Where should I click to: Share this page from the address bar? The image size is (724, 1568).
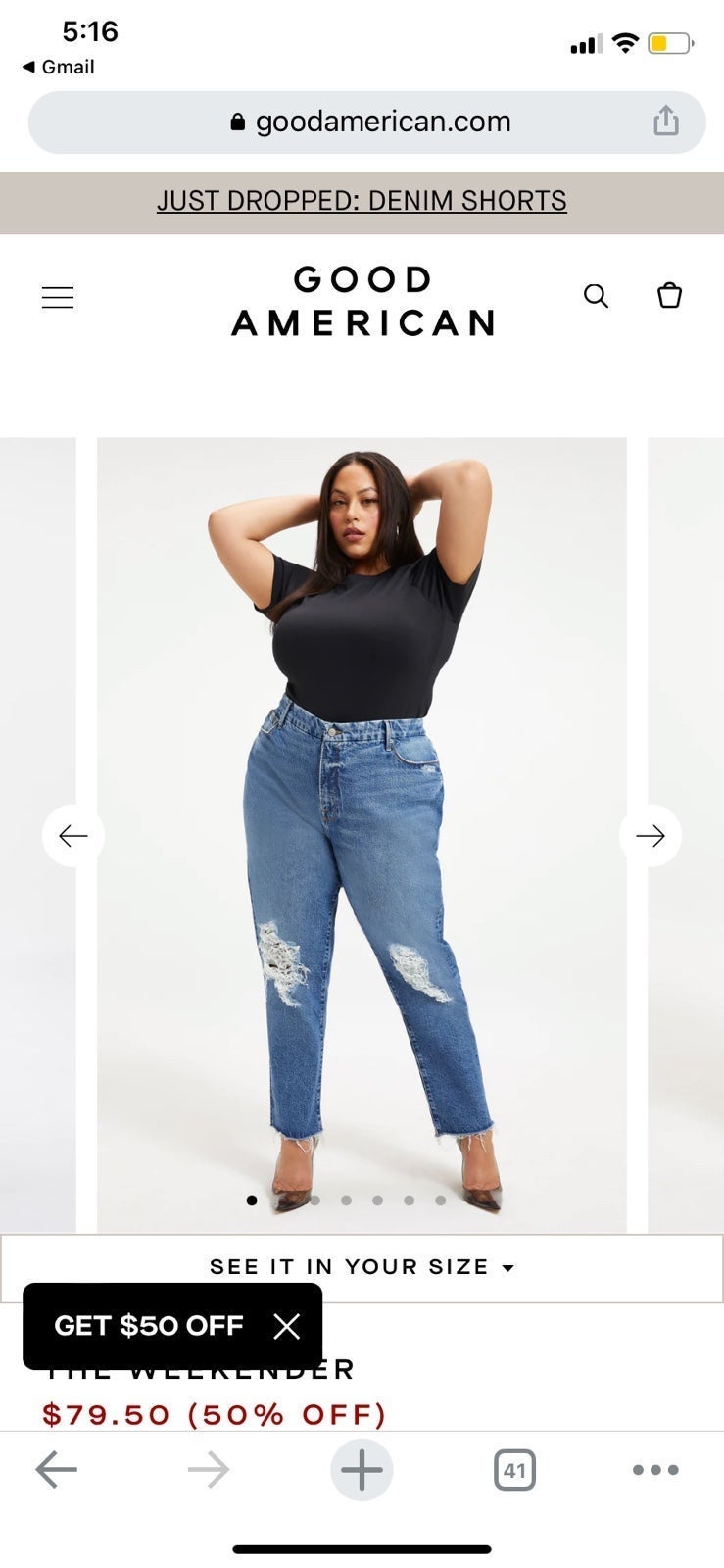[x=666, y=122]
